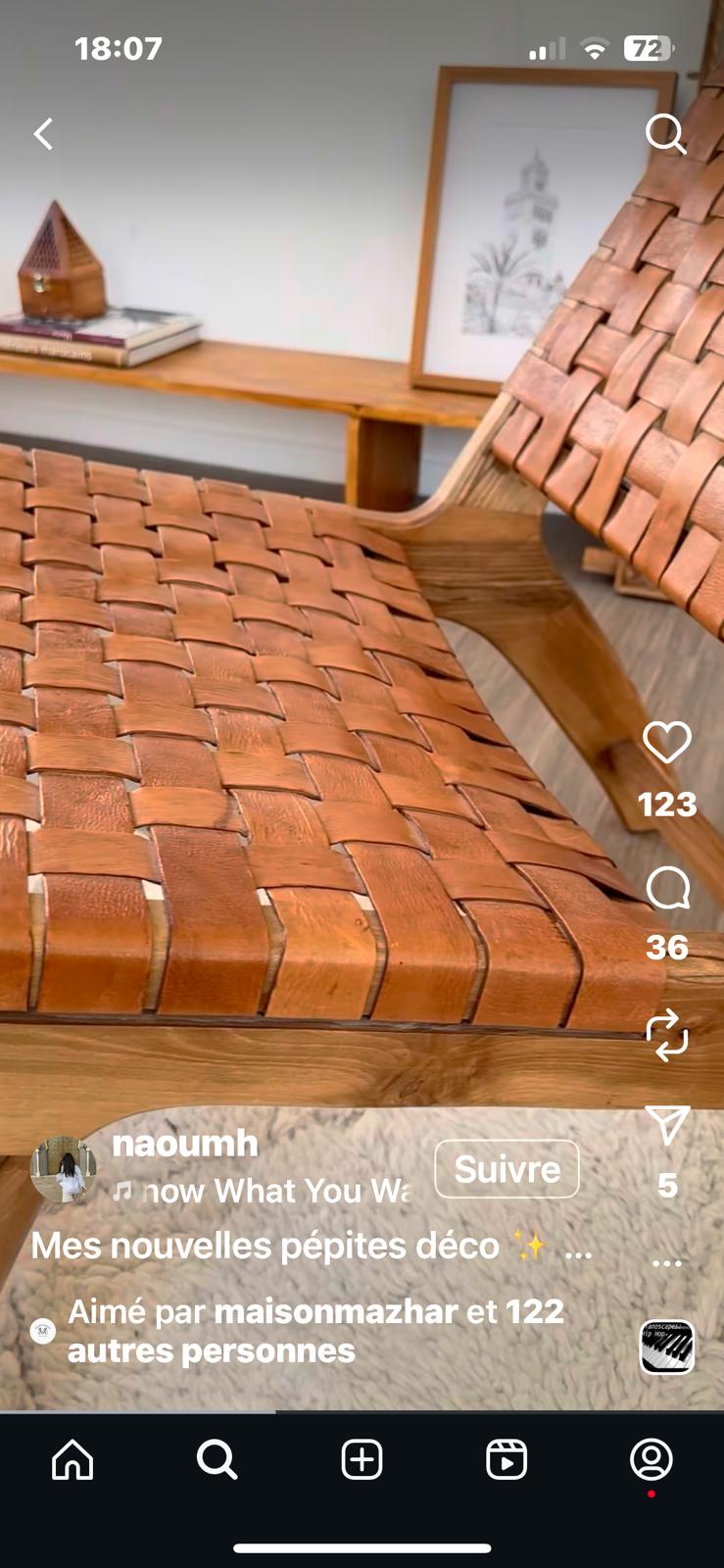This screenshot has width=724, height=1568.
Task: Open the three-dot more options menu
Action: click(667, 1263)
